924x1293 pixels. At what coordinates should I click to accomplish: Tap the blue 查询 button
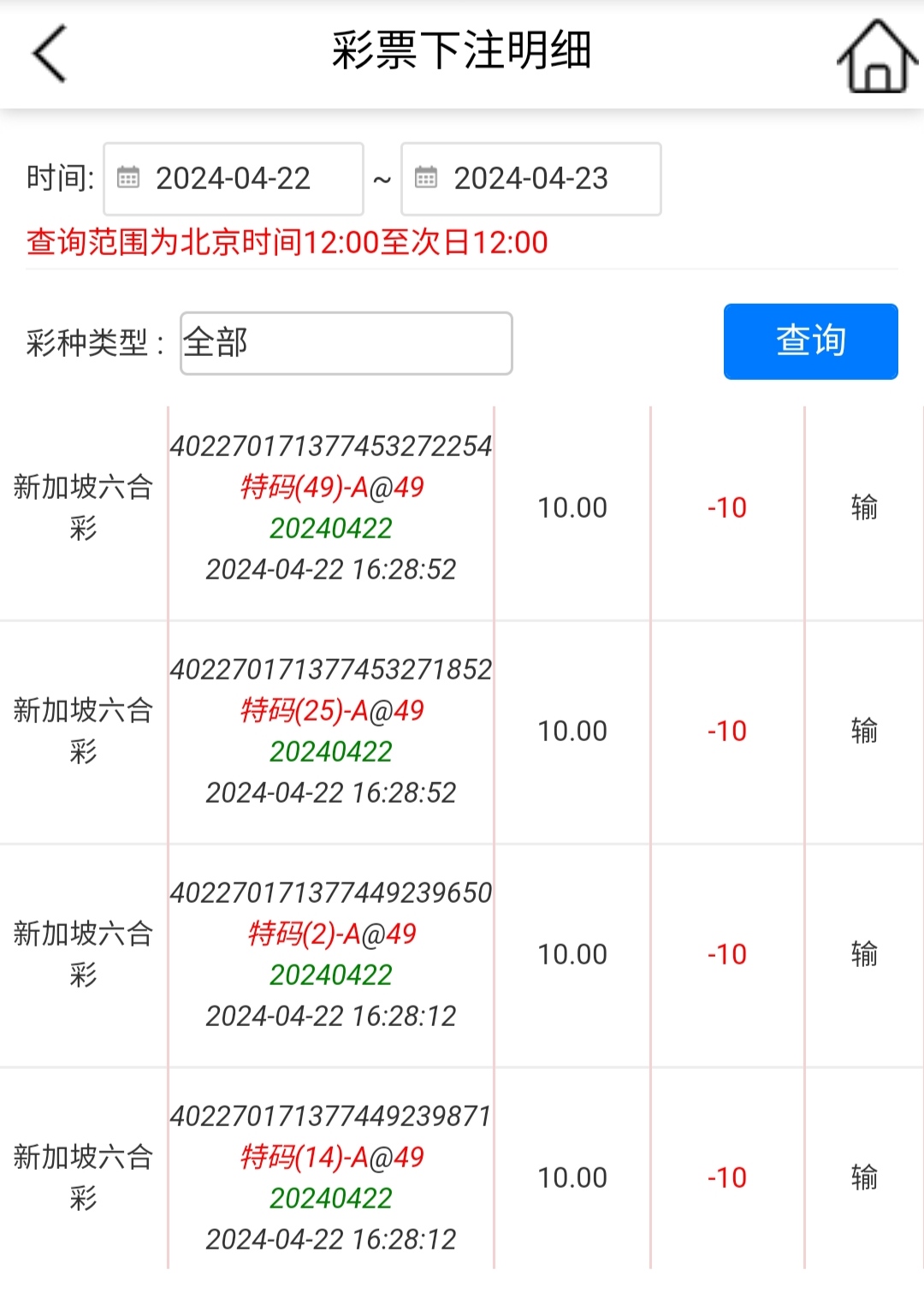click(x=810, y=341)
